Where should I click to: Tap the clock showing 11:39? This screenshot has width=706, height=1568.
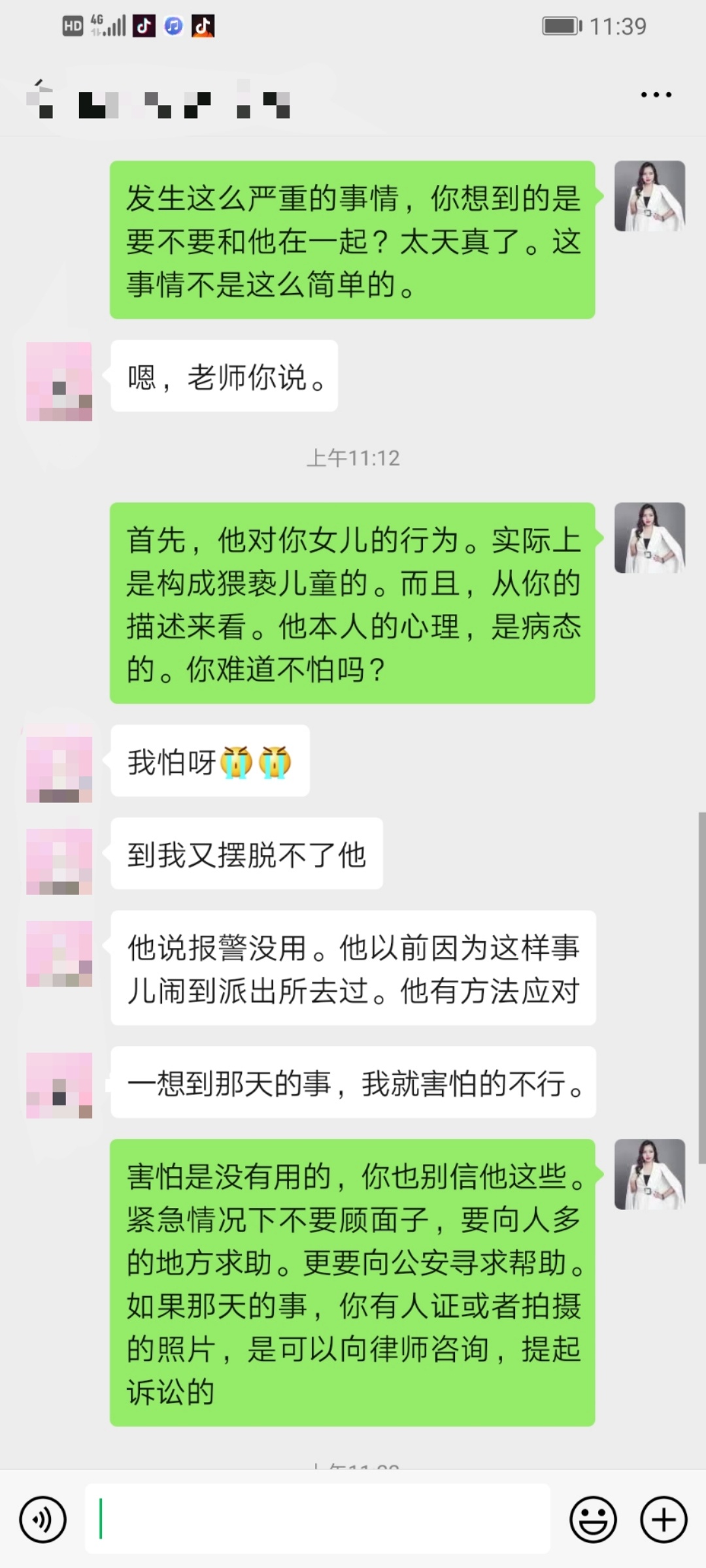616,26
